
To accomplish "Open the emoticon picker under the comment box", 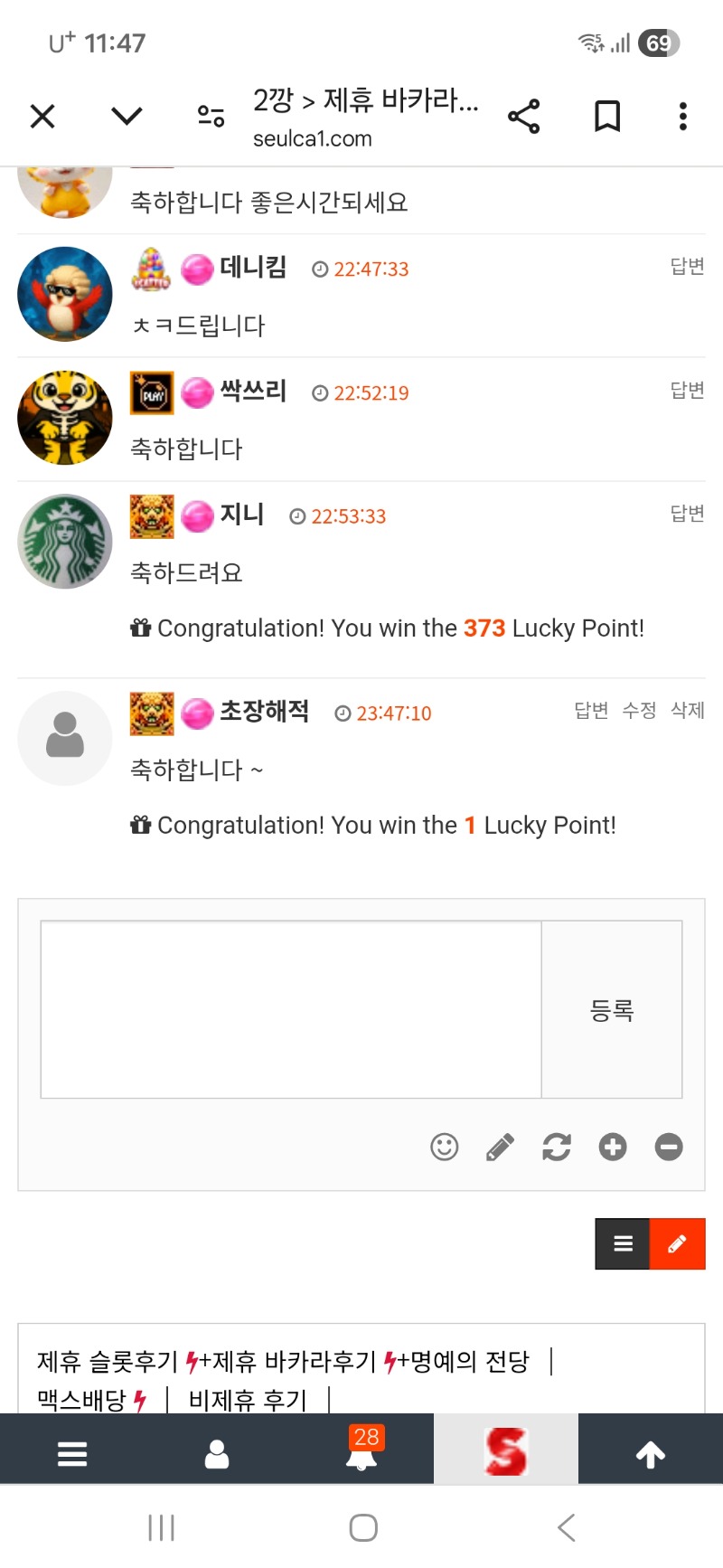I will coord(444,1148).
